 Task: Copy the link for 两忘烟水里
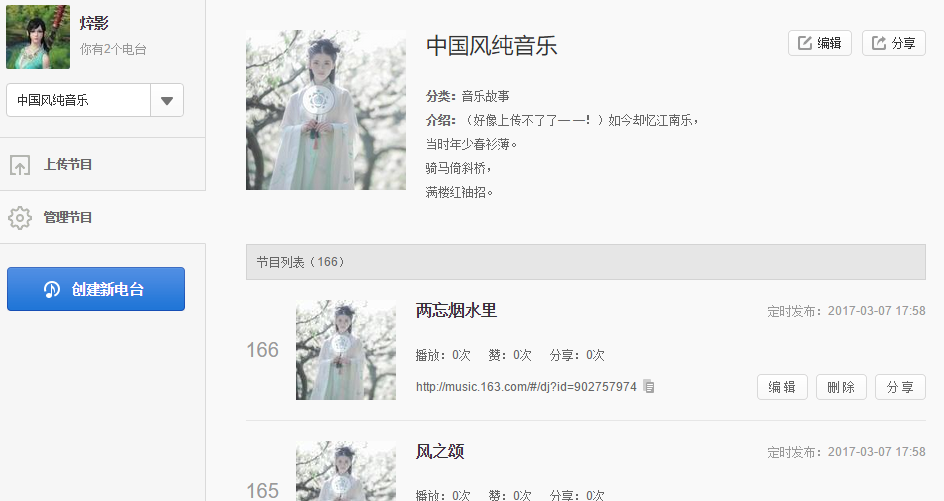click(649, 386)
